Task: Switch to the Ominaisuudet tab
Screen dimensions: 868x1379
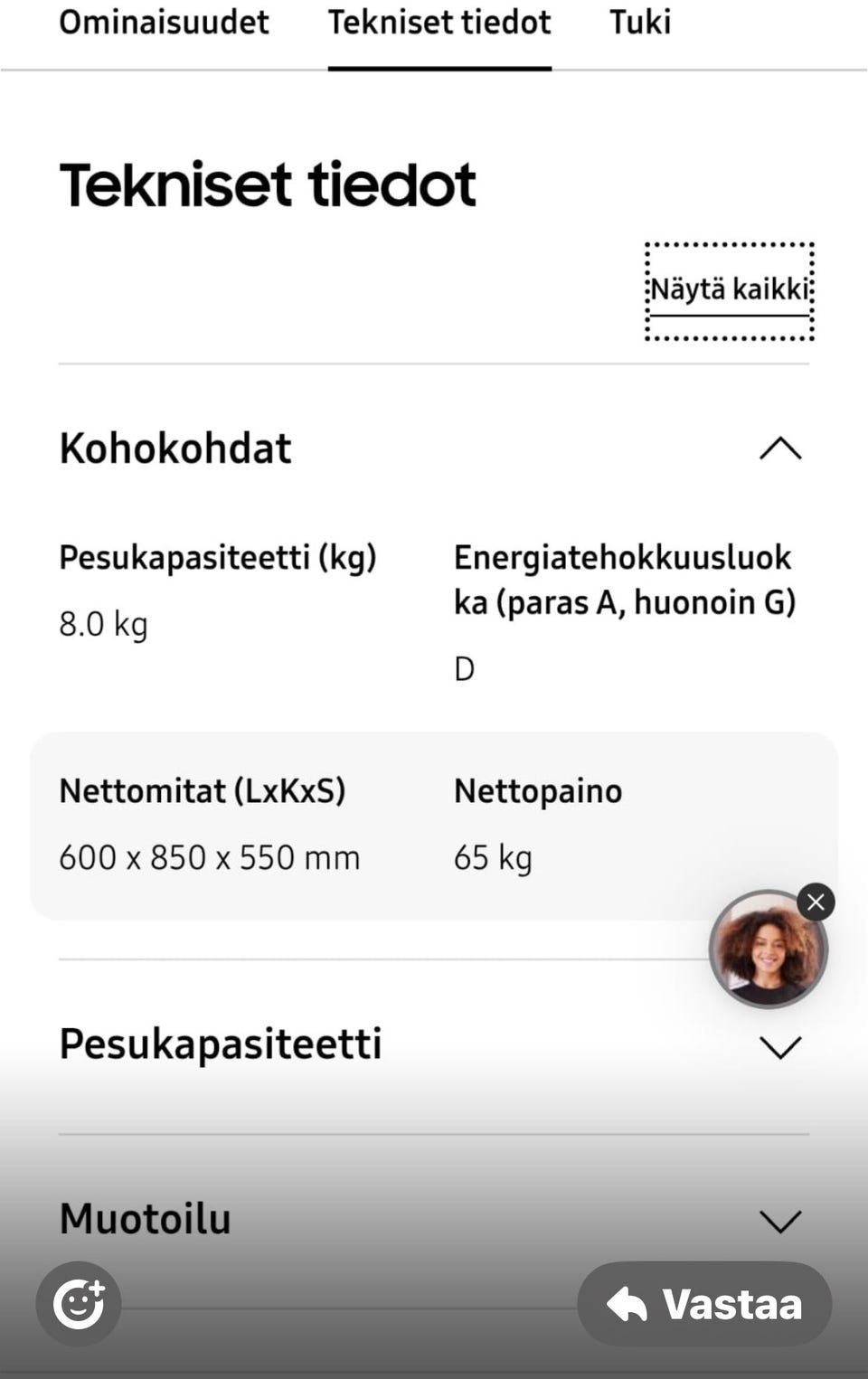Action: pos(164,23)
